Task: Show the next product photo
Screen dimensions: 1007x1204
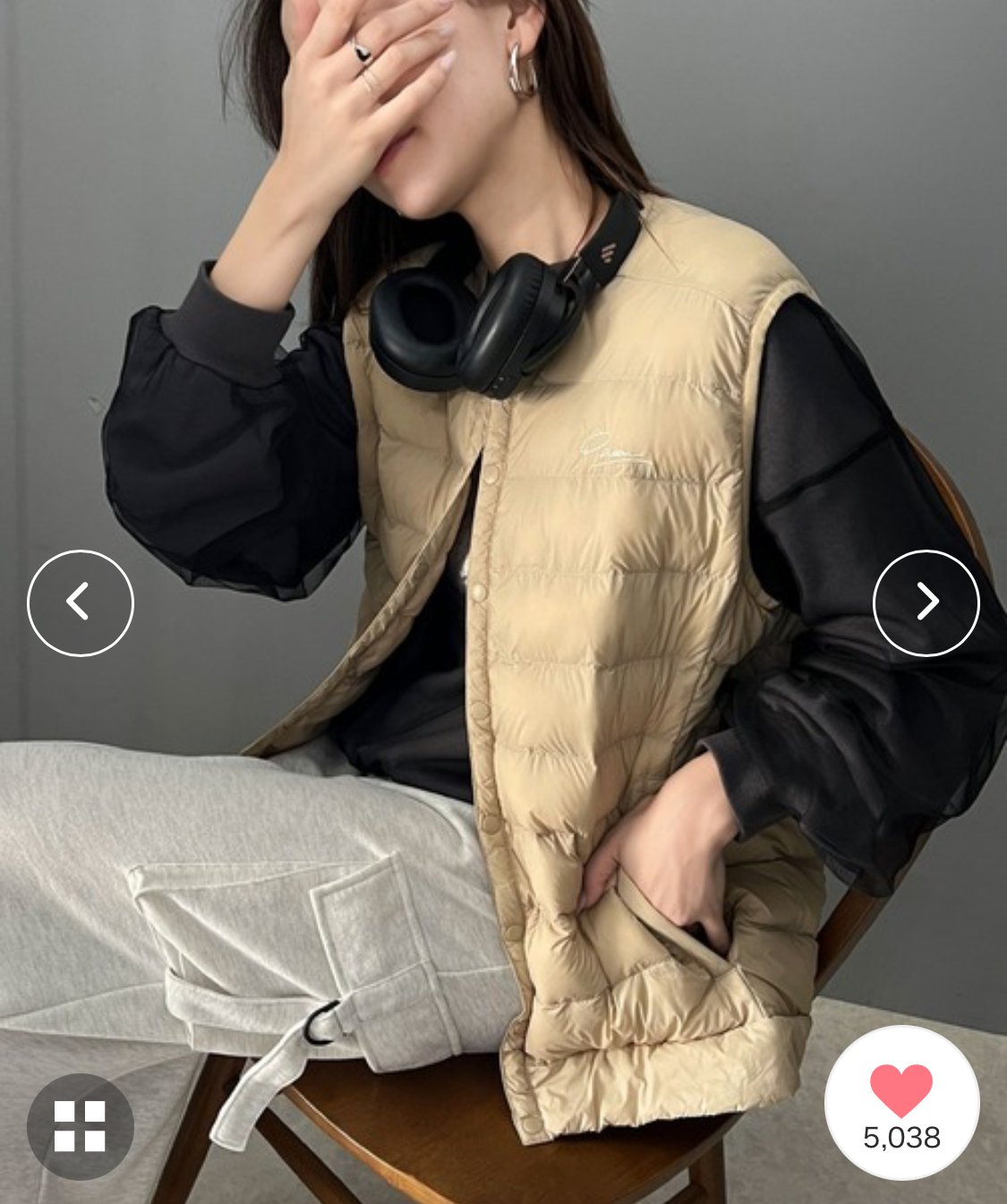Action: click(926, 602)
